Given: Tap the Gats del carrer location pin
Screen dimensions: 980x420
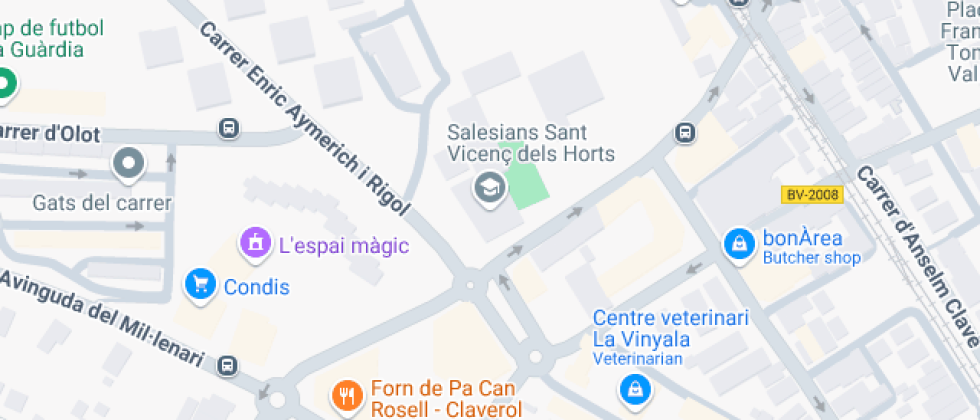Looking at the screenshot, I should [129, 164].
